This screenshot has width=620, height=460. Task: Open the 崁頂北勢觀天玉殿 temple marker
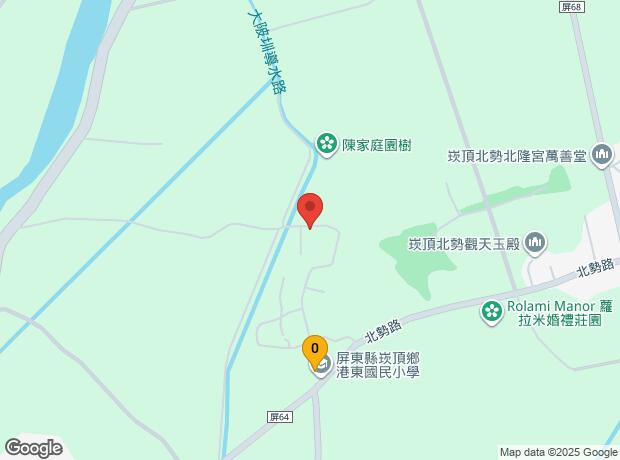(x=535, y=244)
